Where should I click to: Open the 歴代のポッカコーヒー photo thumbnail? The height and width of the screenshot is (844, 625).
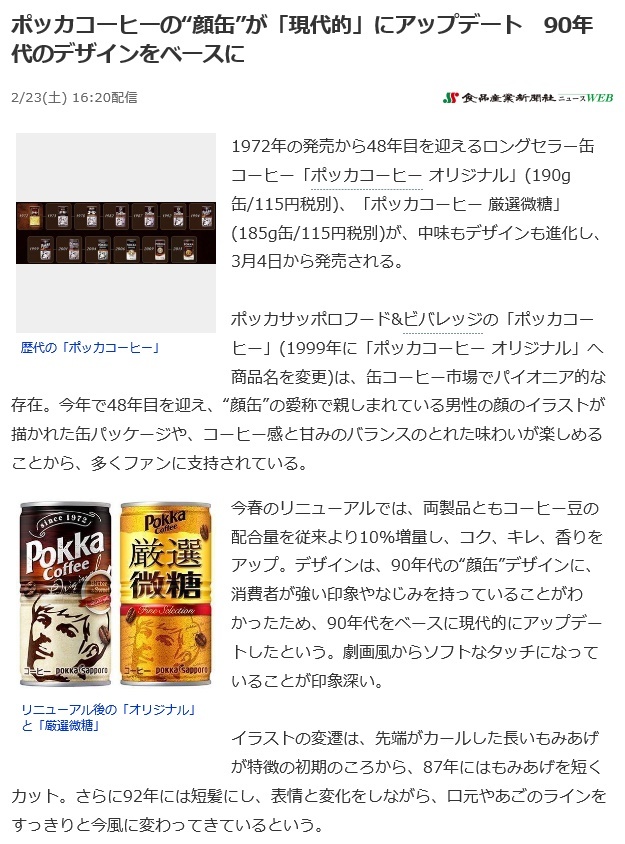(x=116, y=232)
